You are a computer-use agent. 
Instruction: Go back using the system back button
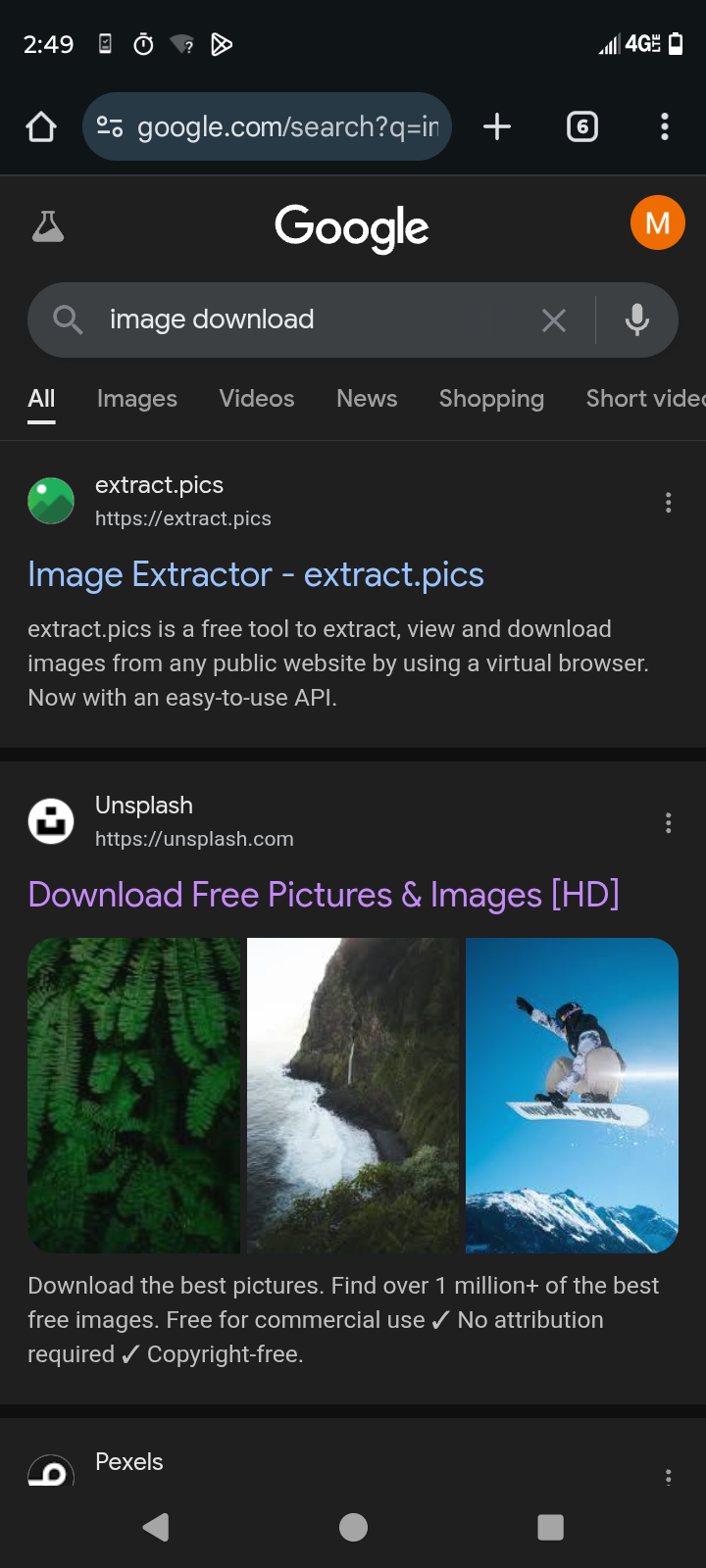tap(156, 1527)
